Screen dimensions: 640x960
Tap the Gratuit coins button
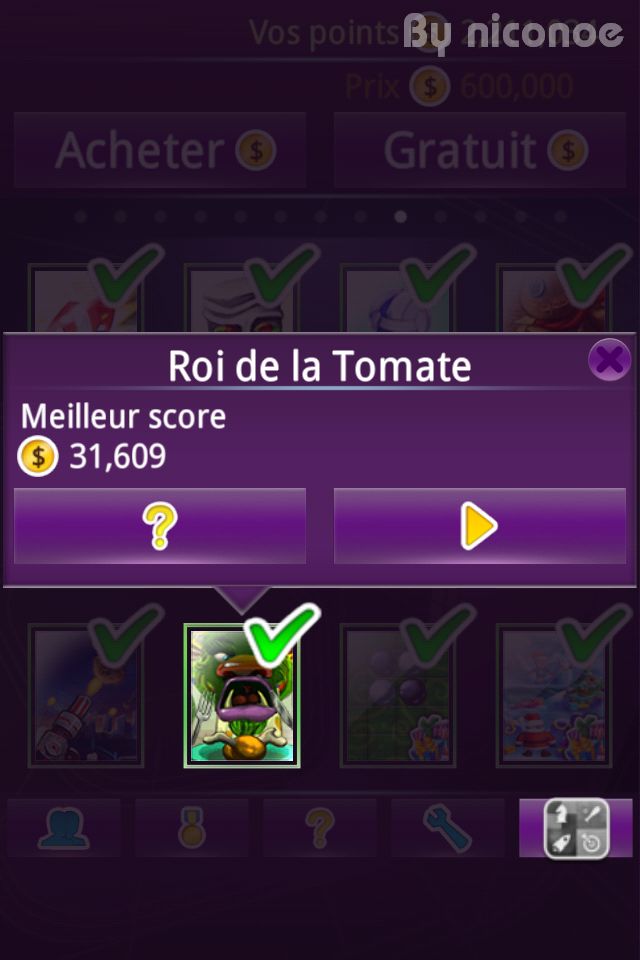click(x=480, y=151)
